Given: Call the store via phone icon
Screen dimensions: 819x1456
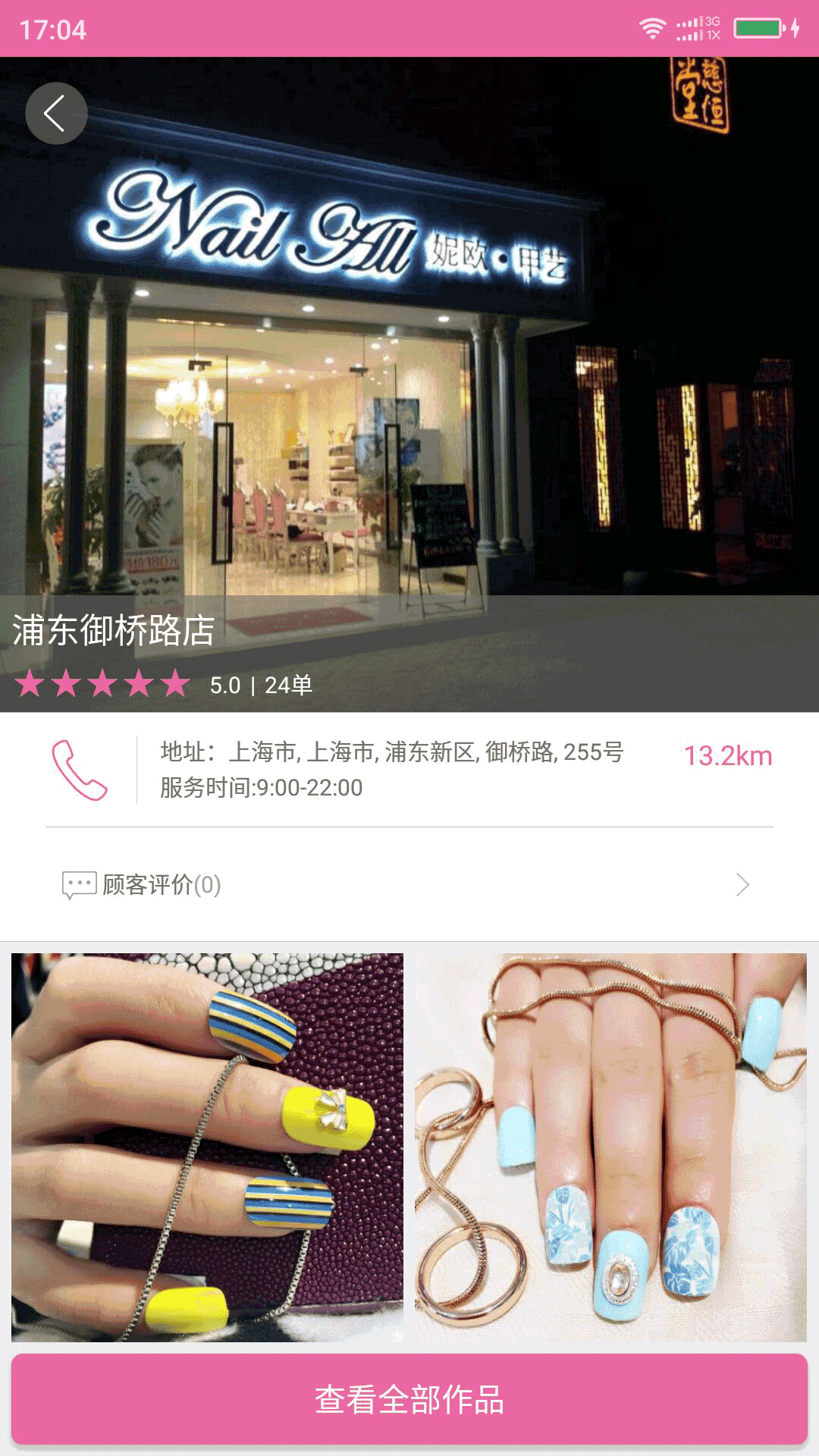Looking at the screenshot, I should (79, 769).
